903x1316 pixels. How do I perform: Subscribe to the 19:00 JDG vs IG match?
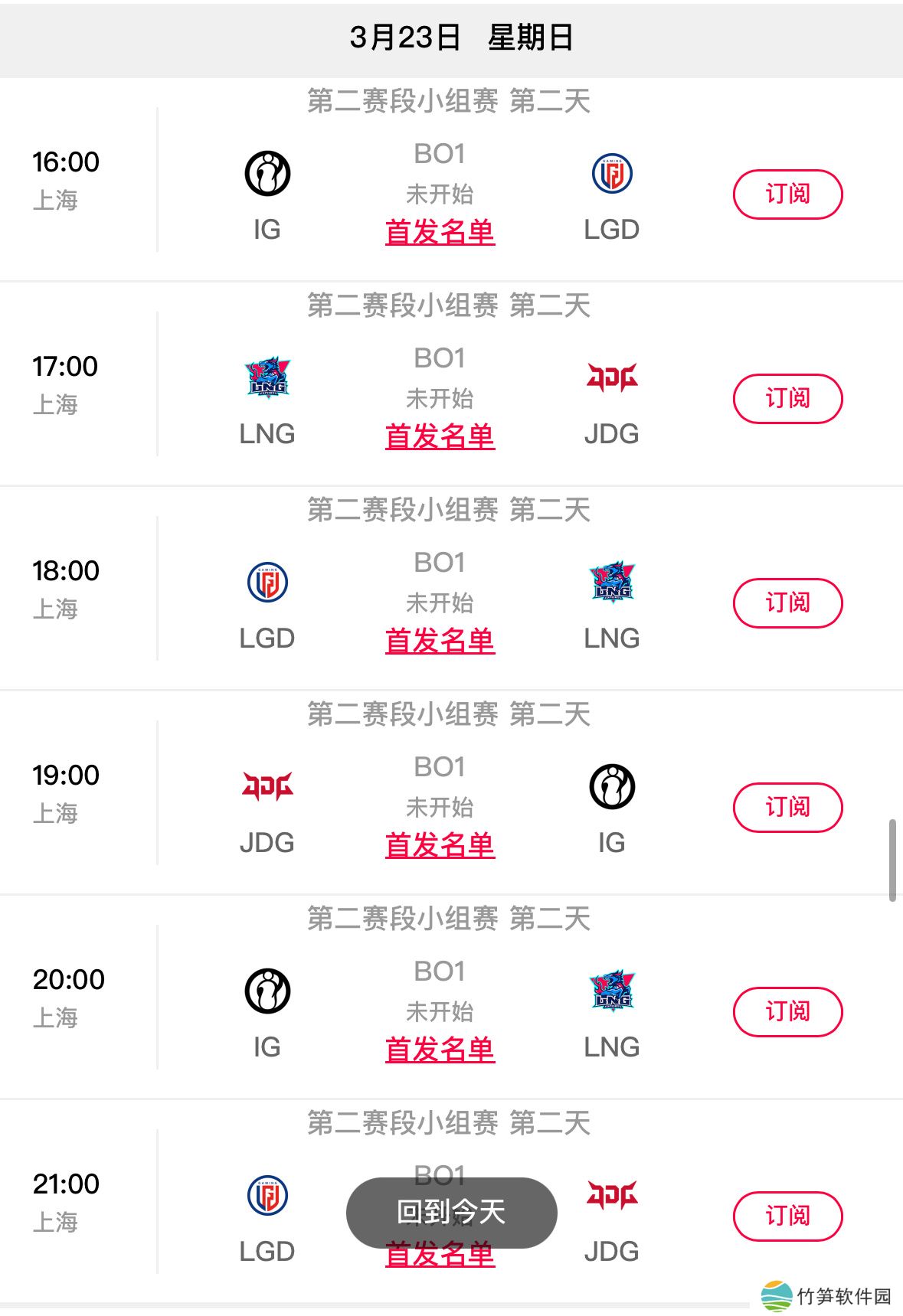pyautogui.click(x=787, y=808)
